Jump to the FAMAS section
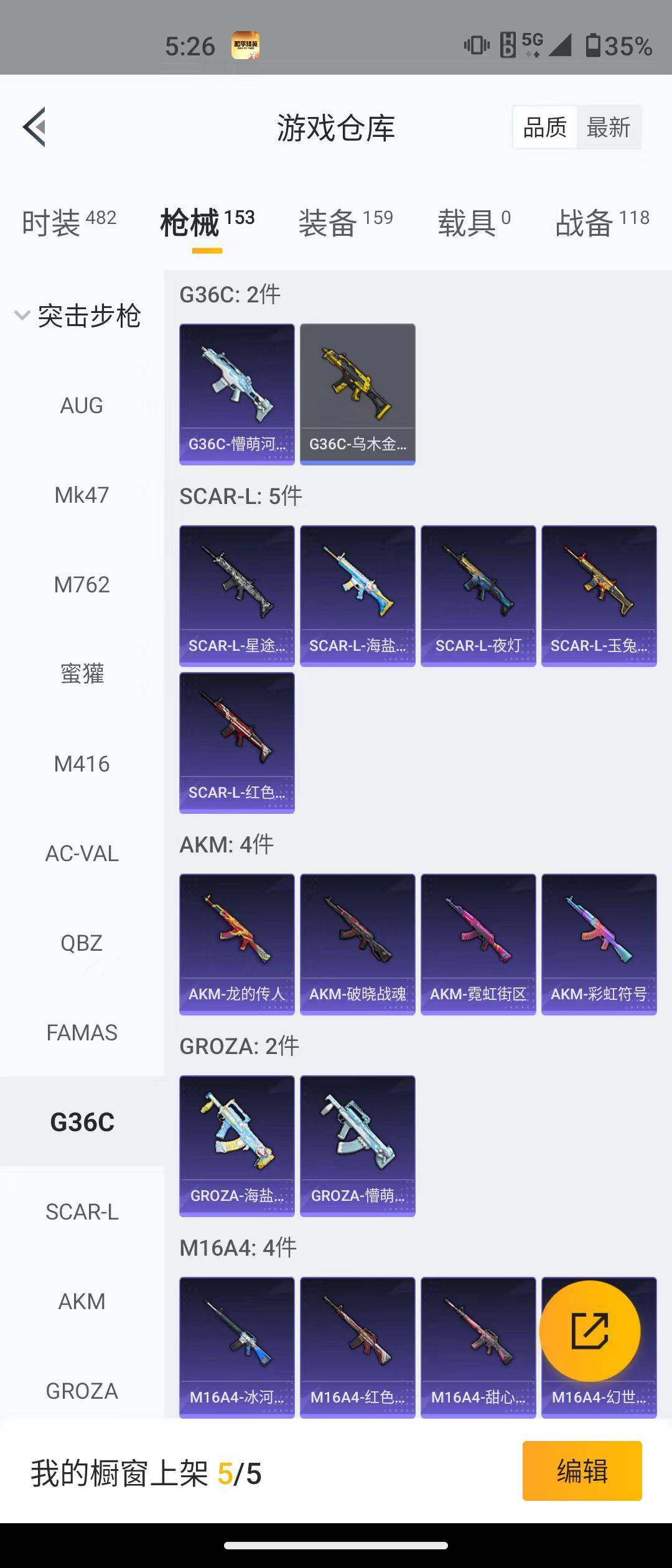This screenshot has width=672, height=1568. pyautogui.click(x=82, y=1032)
